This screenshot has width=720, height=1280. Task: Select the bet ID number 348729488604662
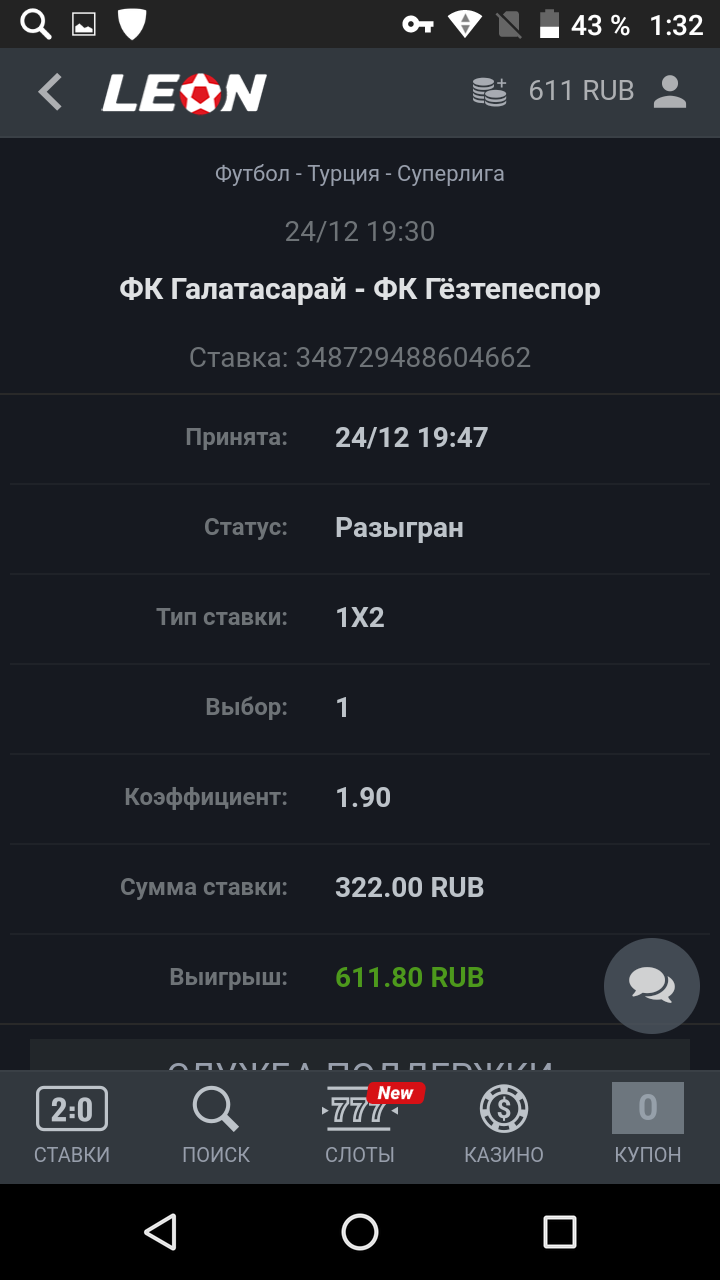[360, 356]
